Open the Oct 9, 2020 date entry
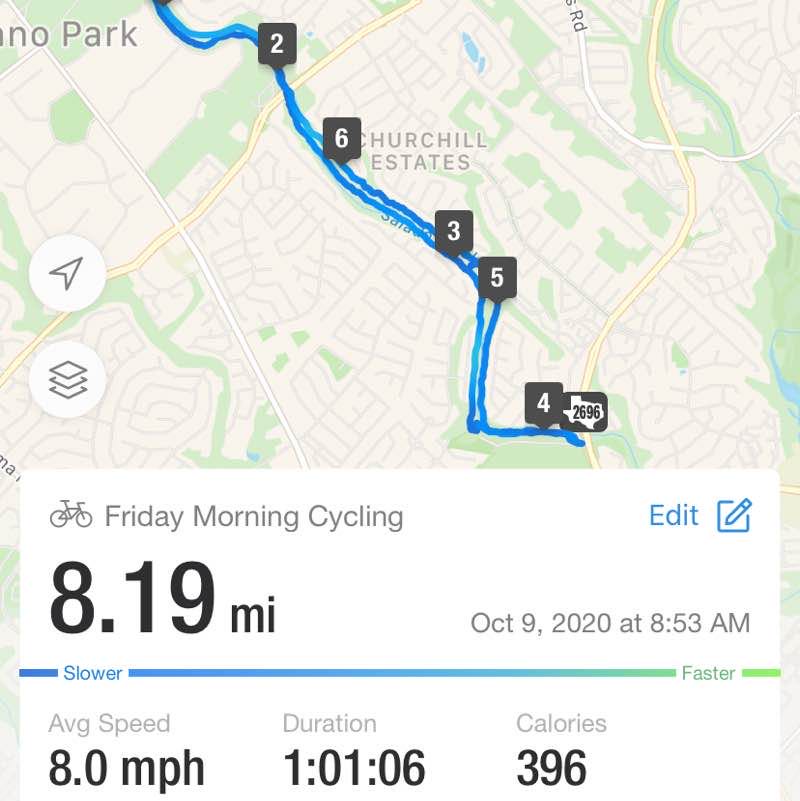The height and width of the screenshot is (801, 800). click(611, 622)
